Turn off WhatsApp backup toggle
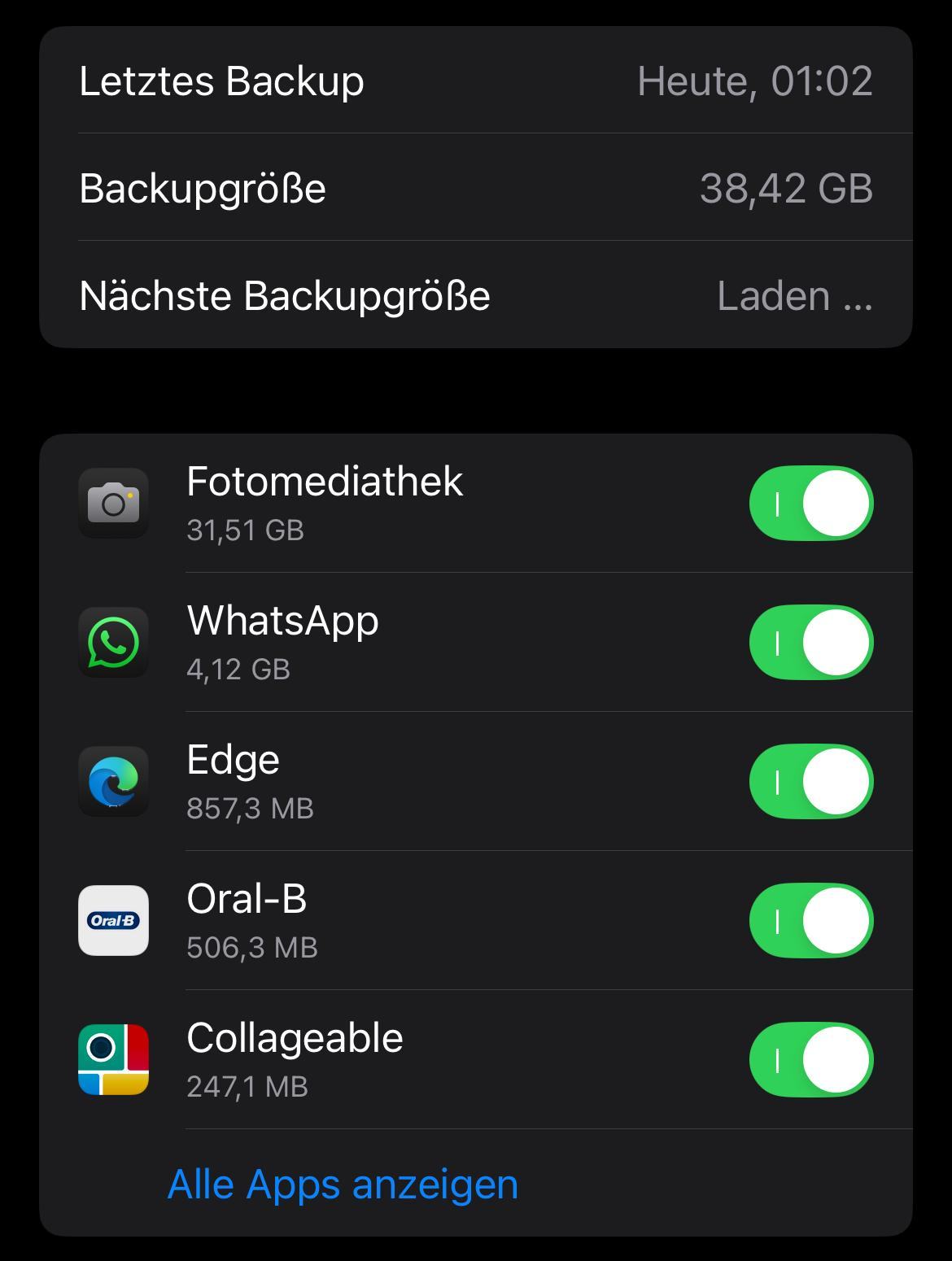952x1261 pixels. pyautogui.click(x=810, y=643)
